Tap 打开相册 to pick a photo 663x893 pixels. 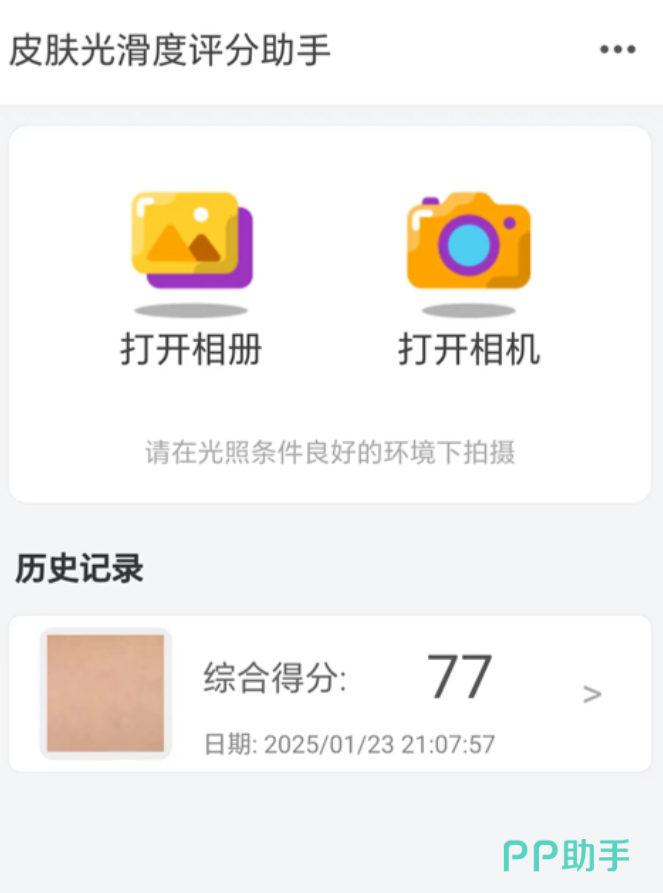click(191, 277)
